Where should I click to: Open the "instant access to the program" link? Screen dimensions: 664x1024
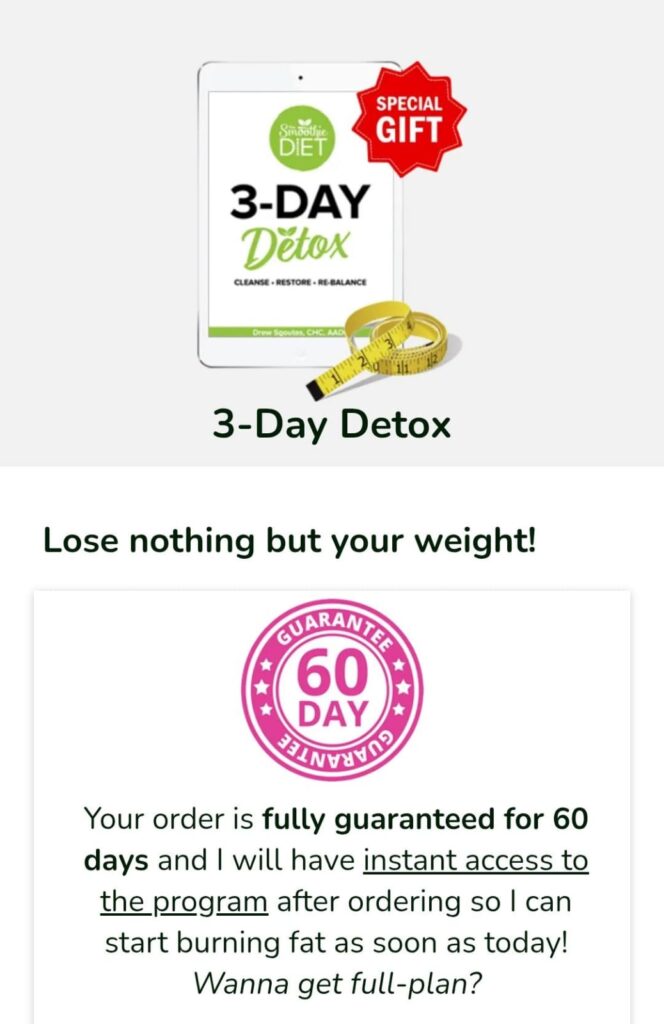point(476,860)
